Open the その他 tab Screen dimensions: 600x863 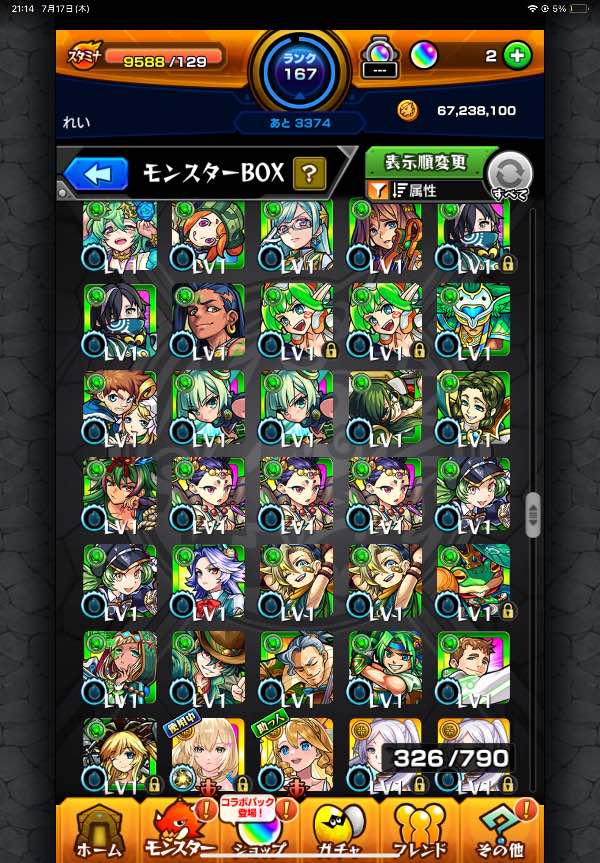(501, 830)
